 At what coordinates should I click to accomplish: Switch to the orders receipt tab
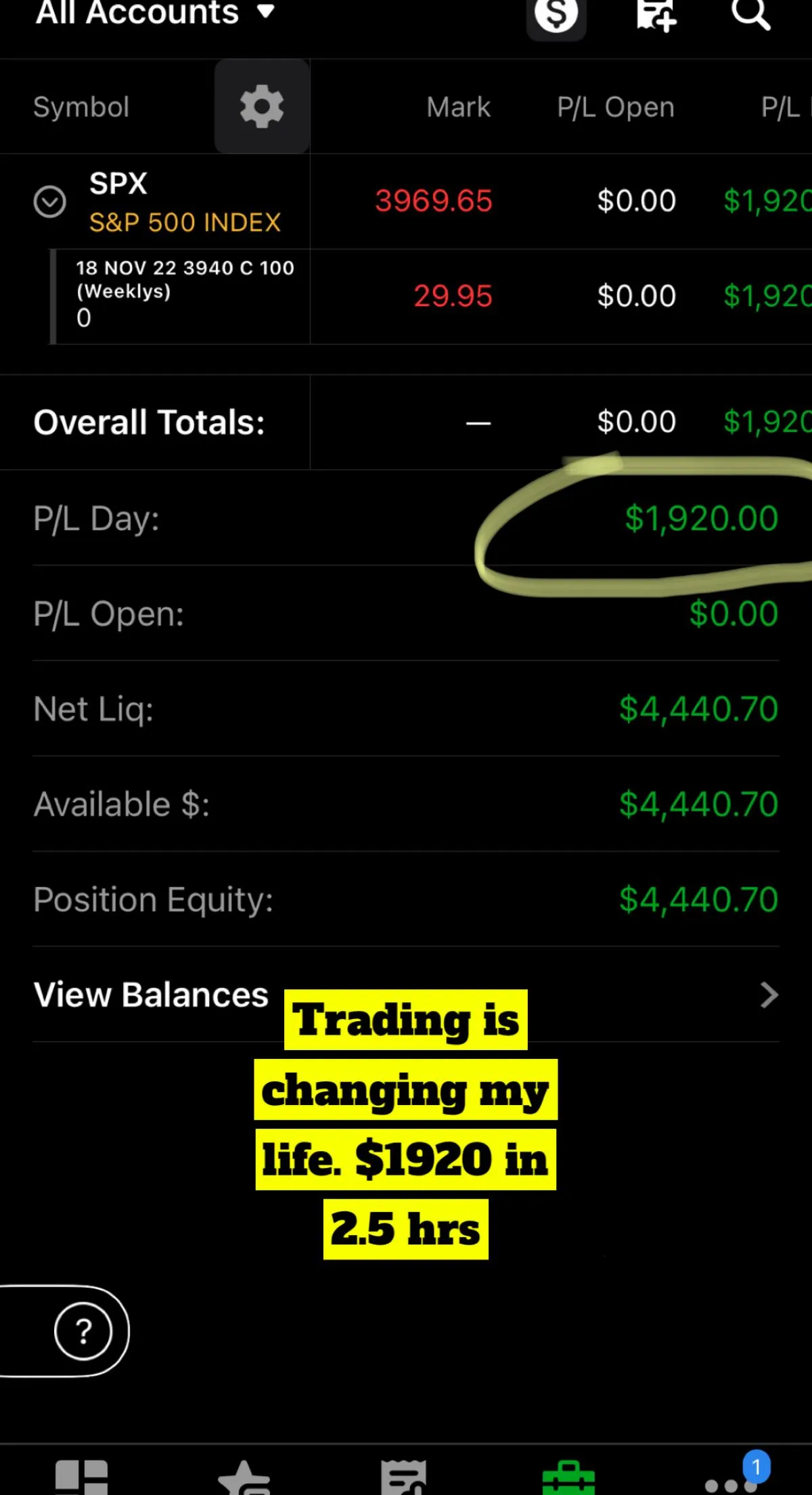click(404, 1477)
